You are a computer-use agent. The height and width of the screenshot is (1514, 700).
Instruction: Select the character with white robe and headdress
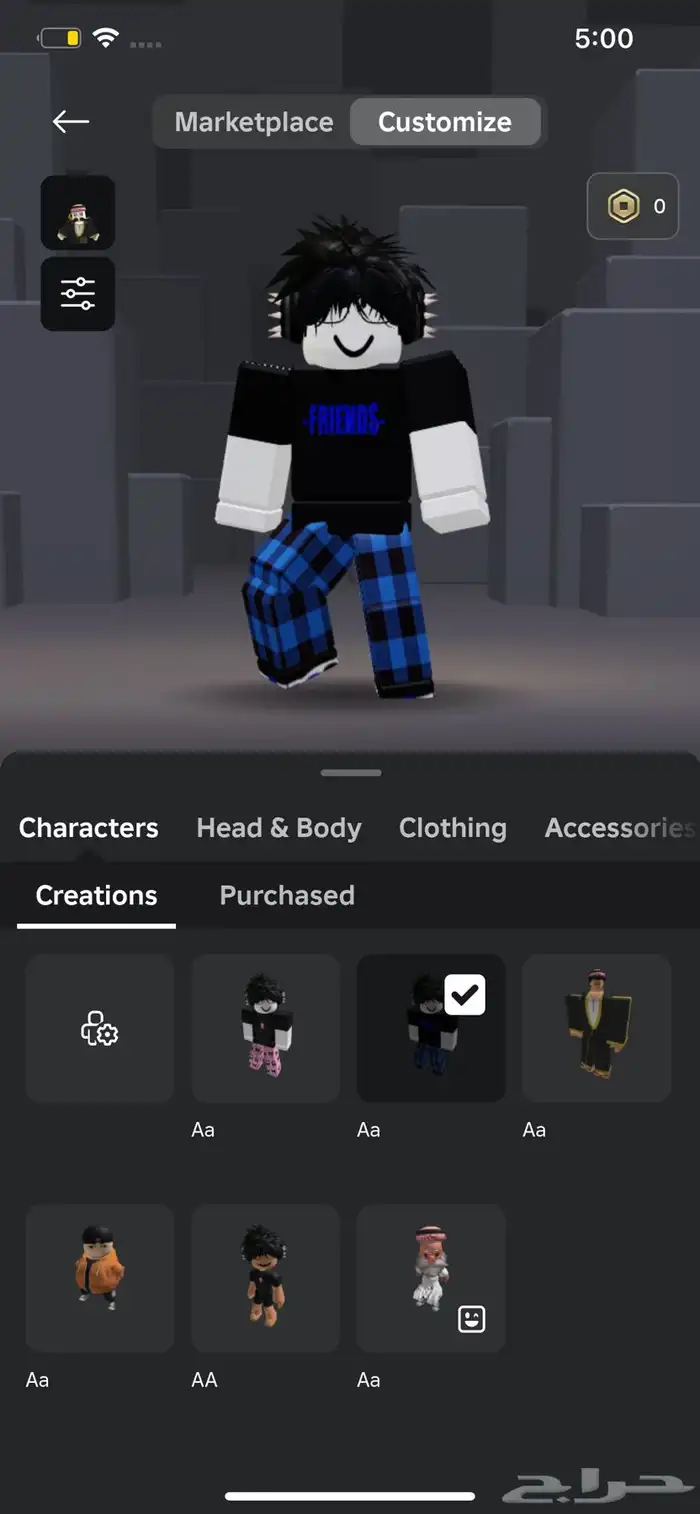pyautogui.click(x=431, y=1278)
